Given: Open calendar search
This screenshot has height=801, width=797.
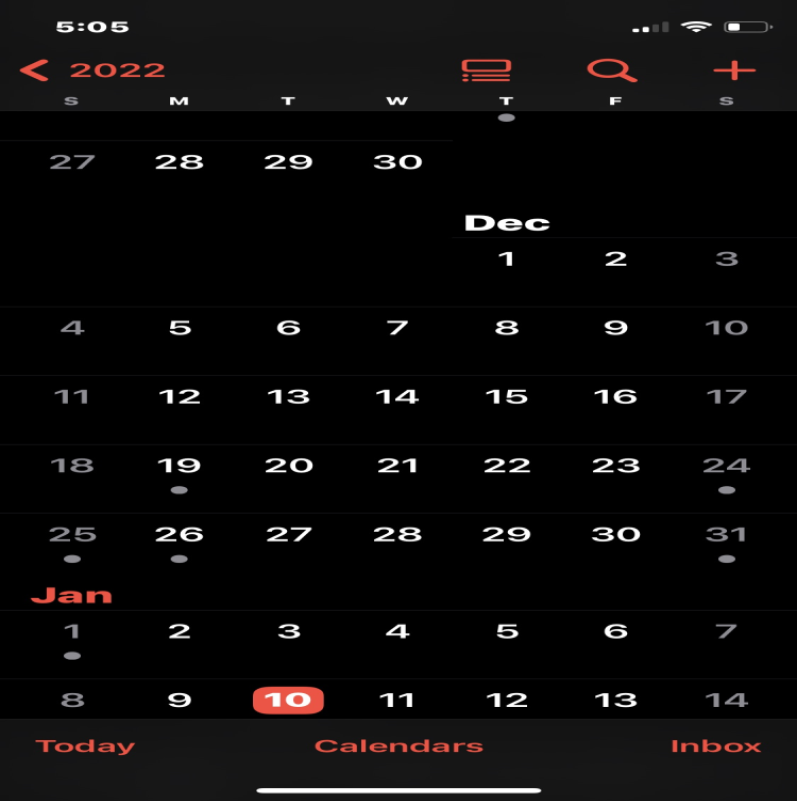Looking at the screenshot, I should [x=611, y=70].
